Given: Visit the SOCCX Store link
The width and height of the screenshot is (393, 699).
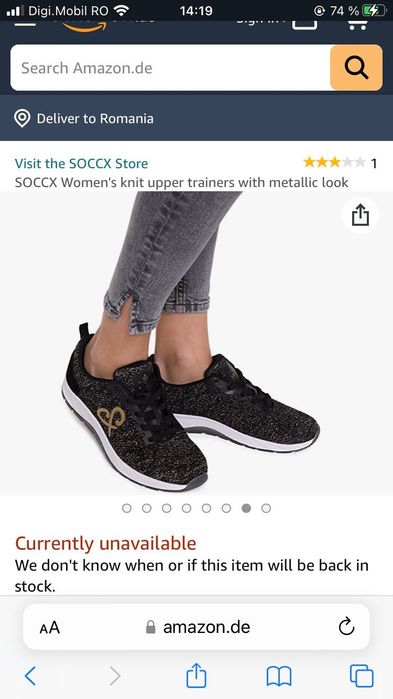Looking at the screenshot, I should (81, 163).
